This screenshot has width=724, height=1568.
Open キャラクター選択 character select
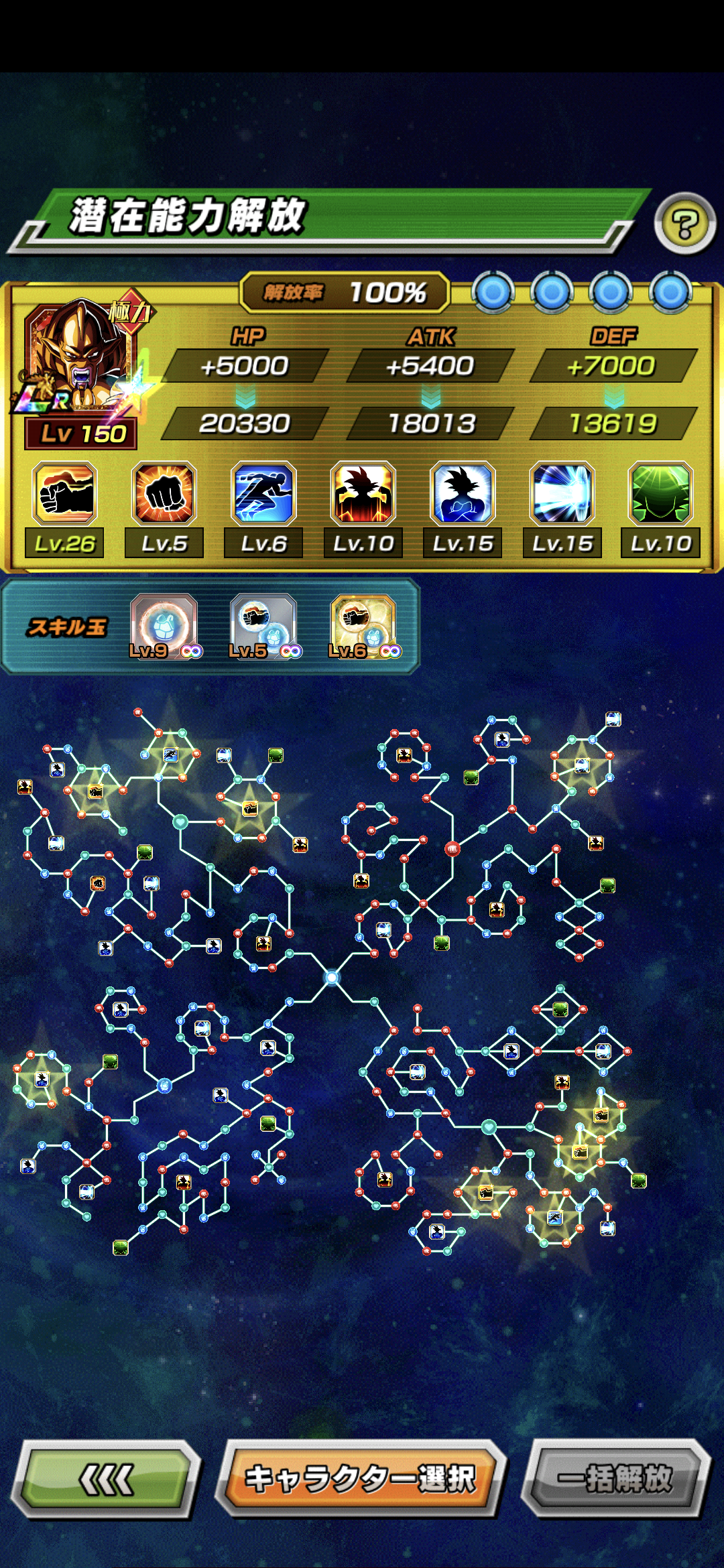coord(361,1478)
